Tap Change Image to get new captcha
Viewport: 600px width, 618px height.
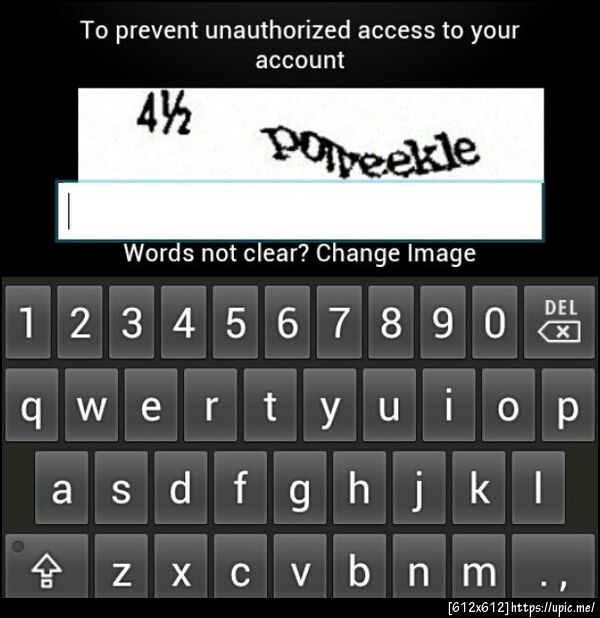[x=395, y=254]
